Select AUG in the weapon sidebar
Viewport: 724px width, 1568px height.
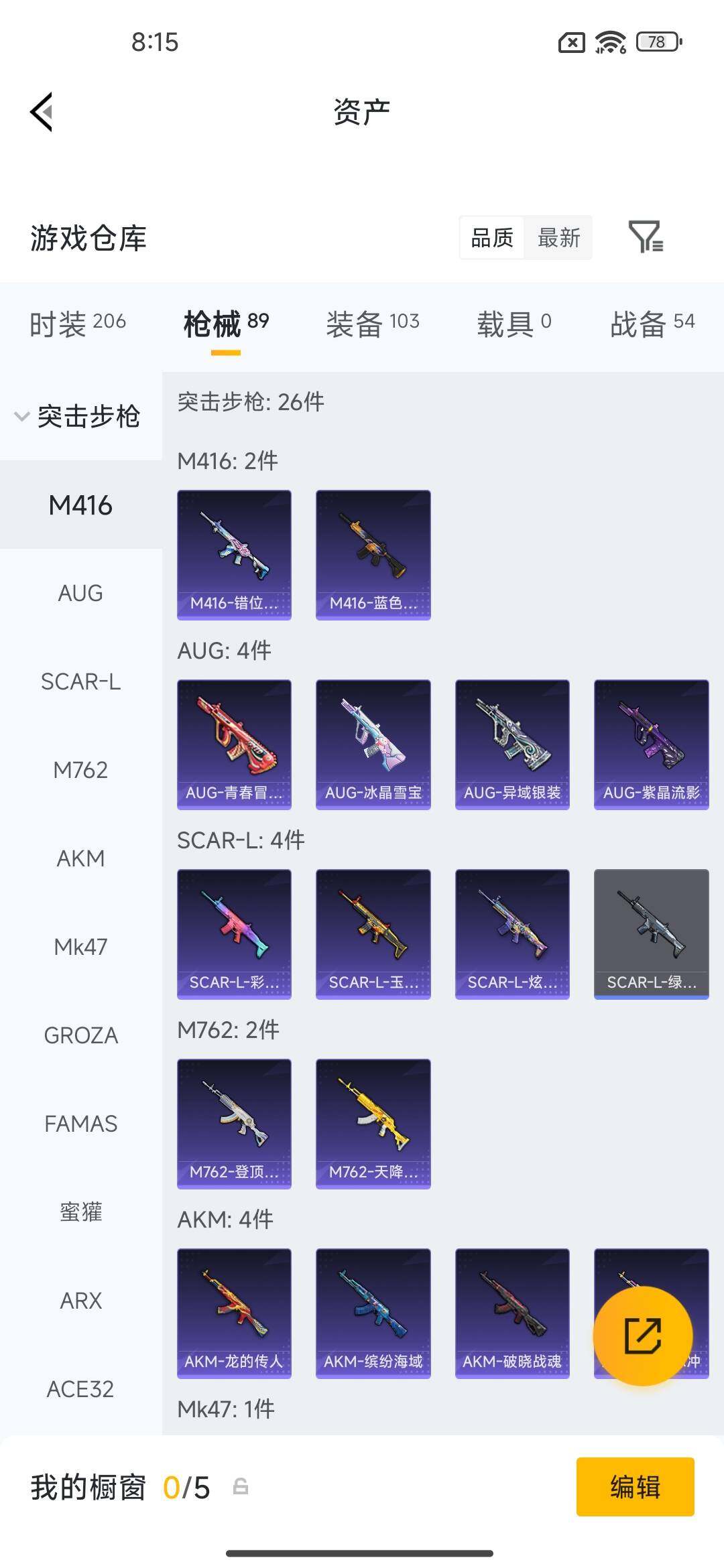coord(80,593)
